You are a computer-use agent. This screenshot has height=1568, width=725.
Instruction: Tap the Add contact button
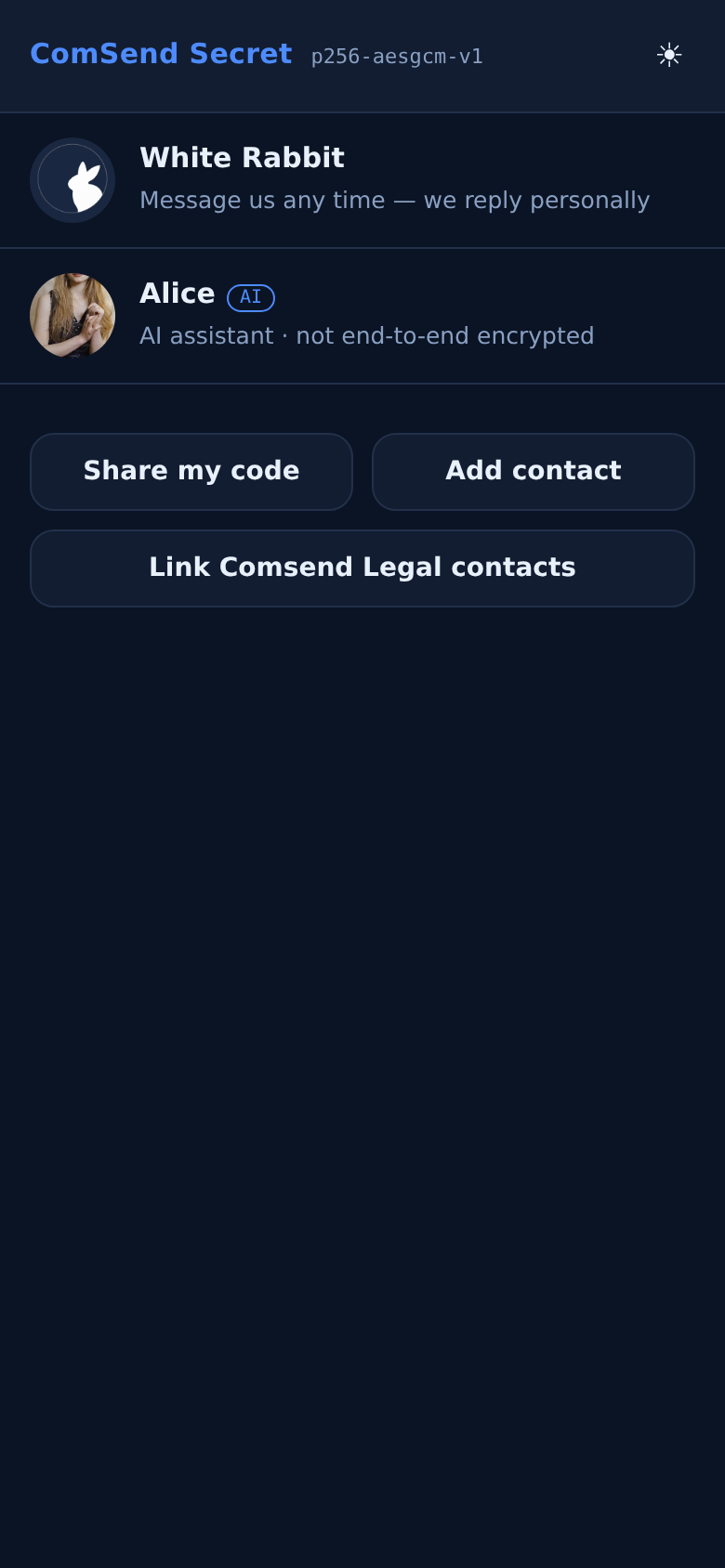tap(534, 472)
